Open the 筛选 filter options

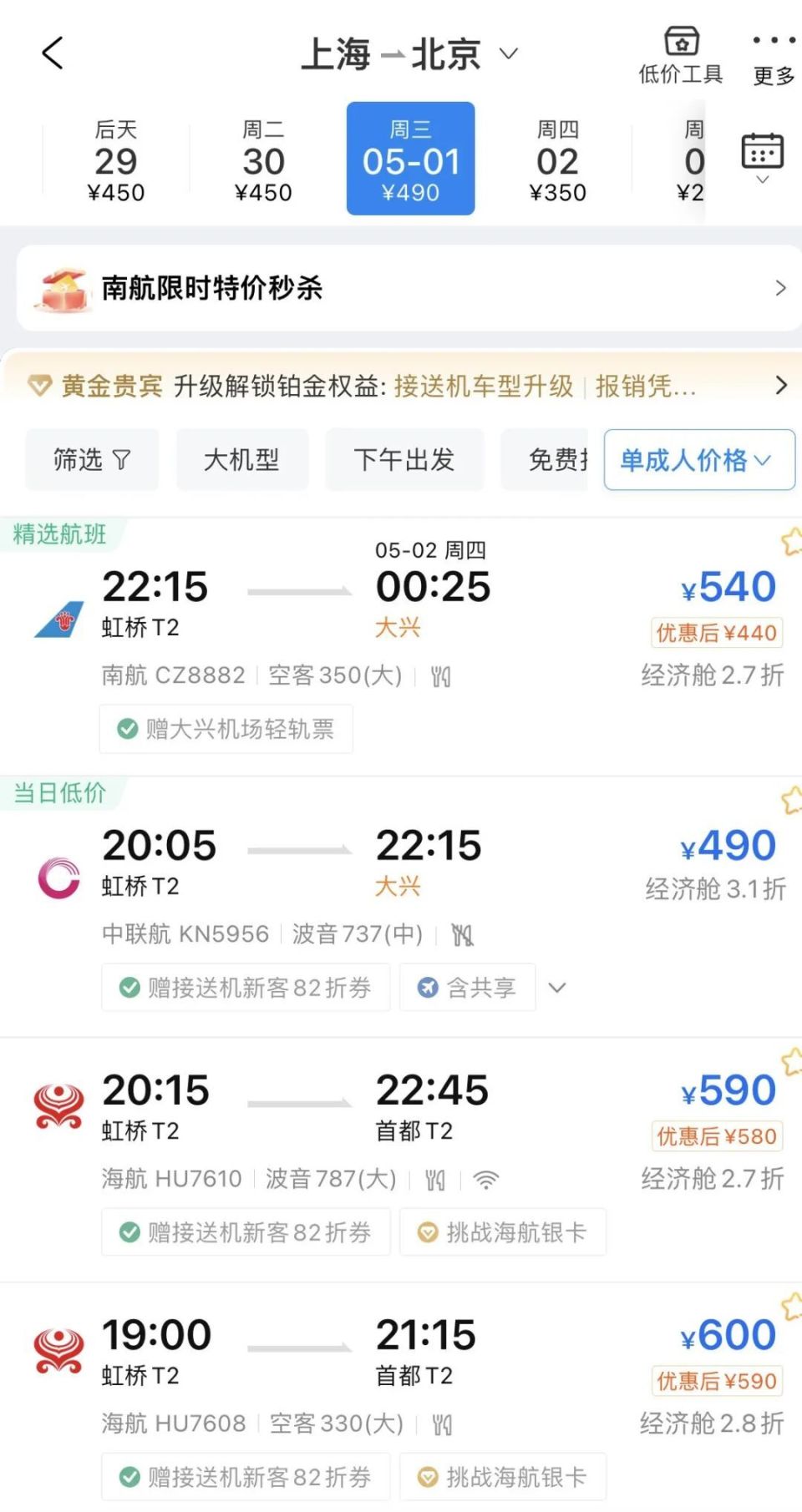(91, 459)
